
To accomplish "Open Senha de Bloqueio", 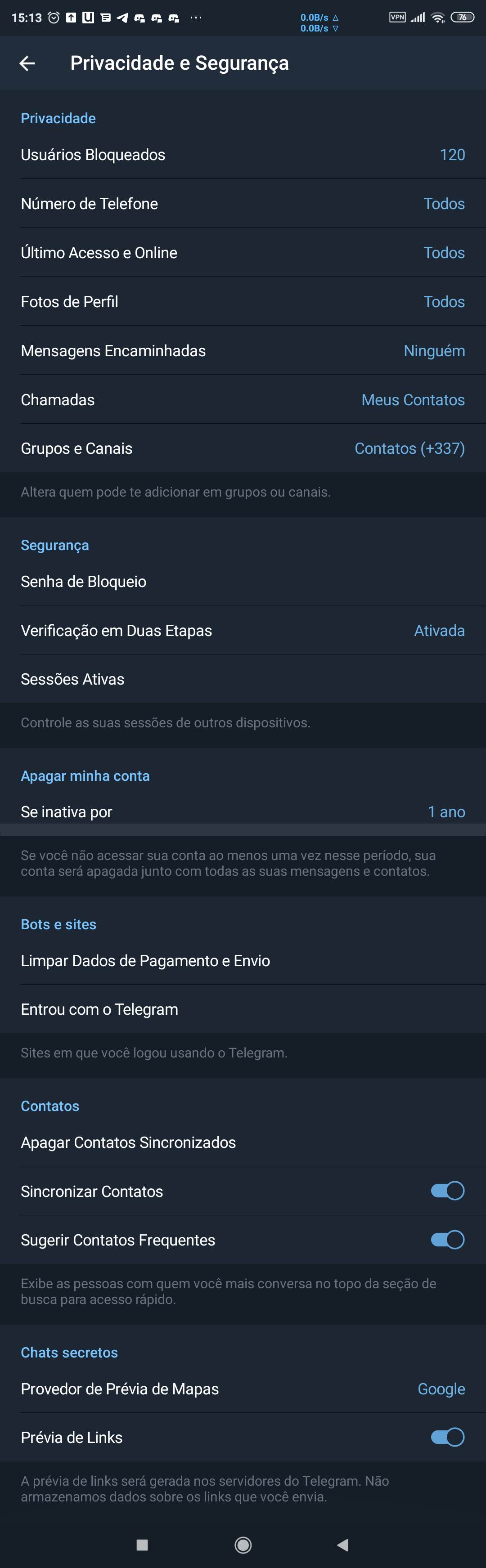I will tap(243, 581).
